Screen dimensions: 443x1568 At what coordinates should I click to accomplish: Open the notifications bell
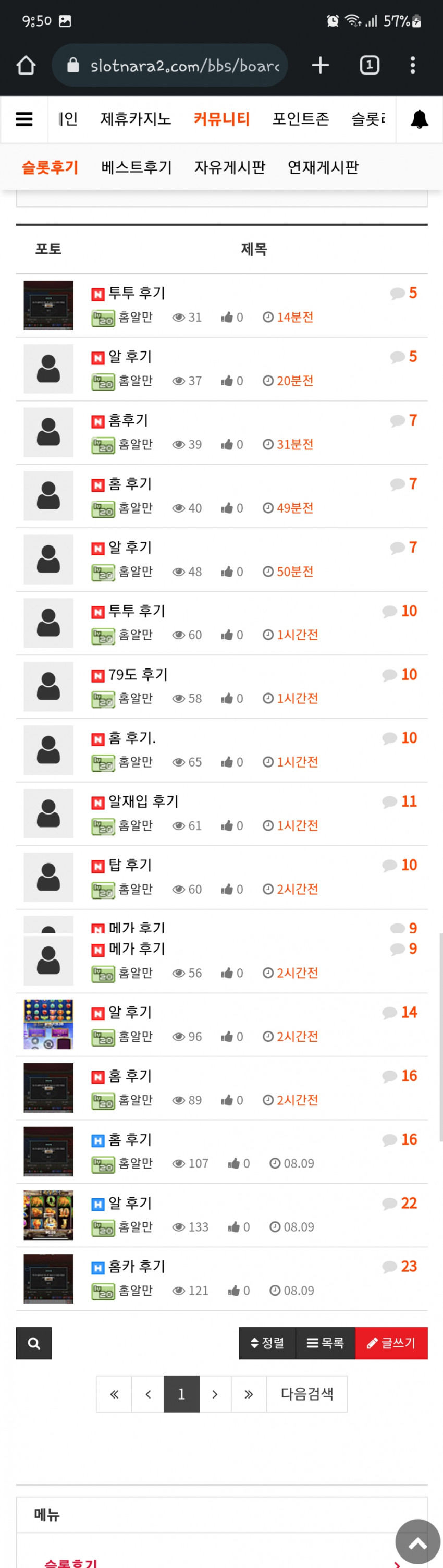pyautogui.click(x=419, y=119)
